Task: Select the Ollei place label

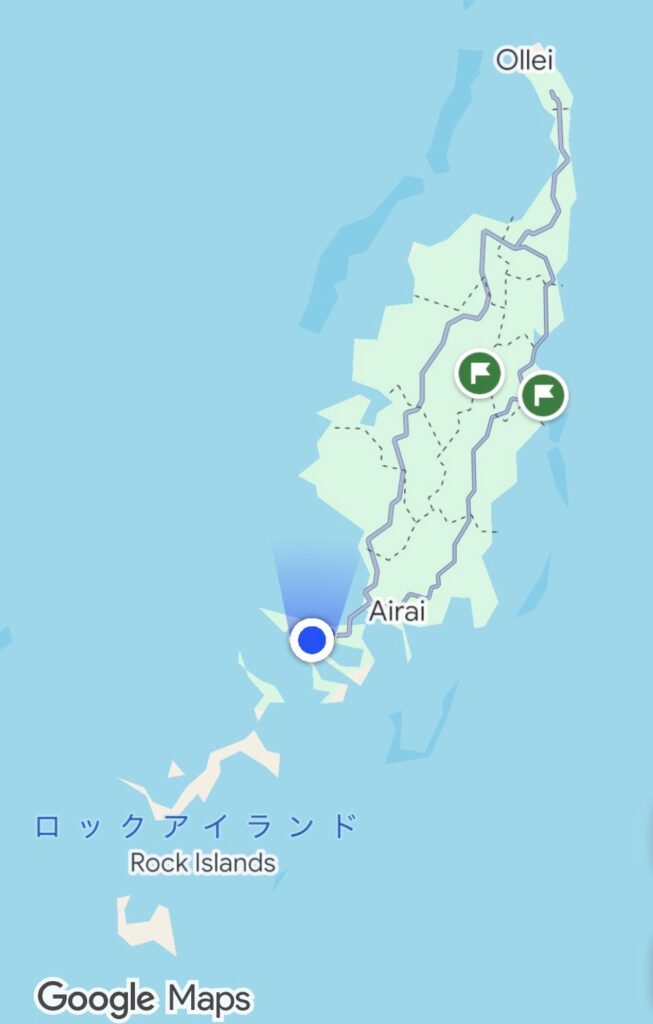Action: 524,62
